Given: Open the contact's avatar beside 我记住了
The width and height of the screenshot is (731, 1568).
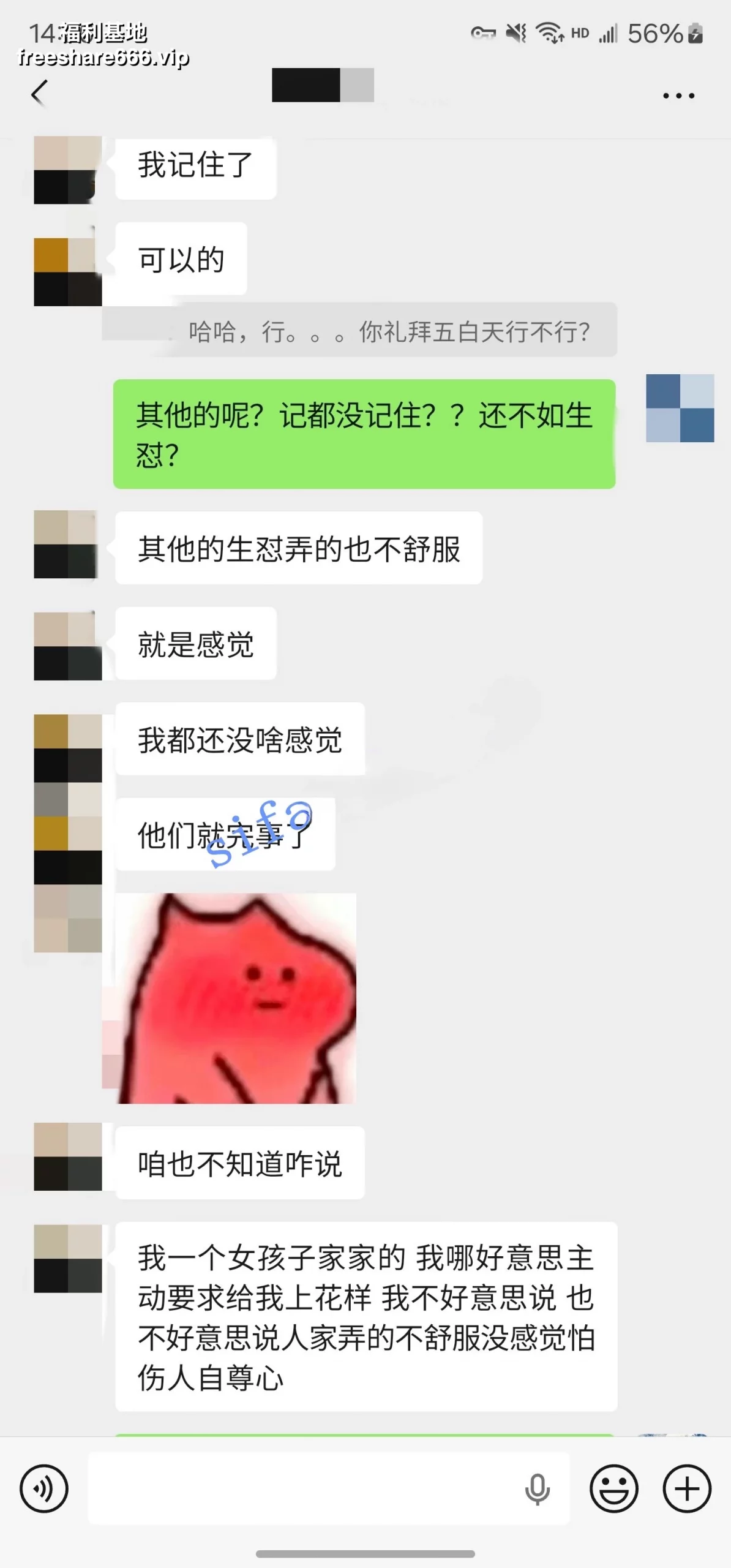Looking at the screenshot, I should pos(67,170).
